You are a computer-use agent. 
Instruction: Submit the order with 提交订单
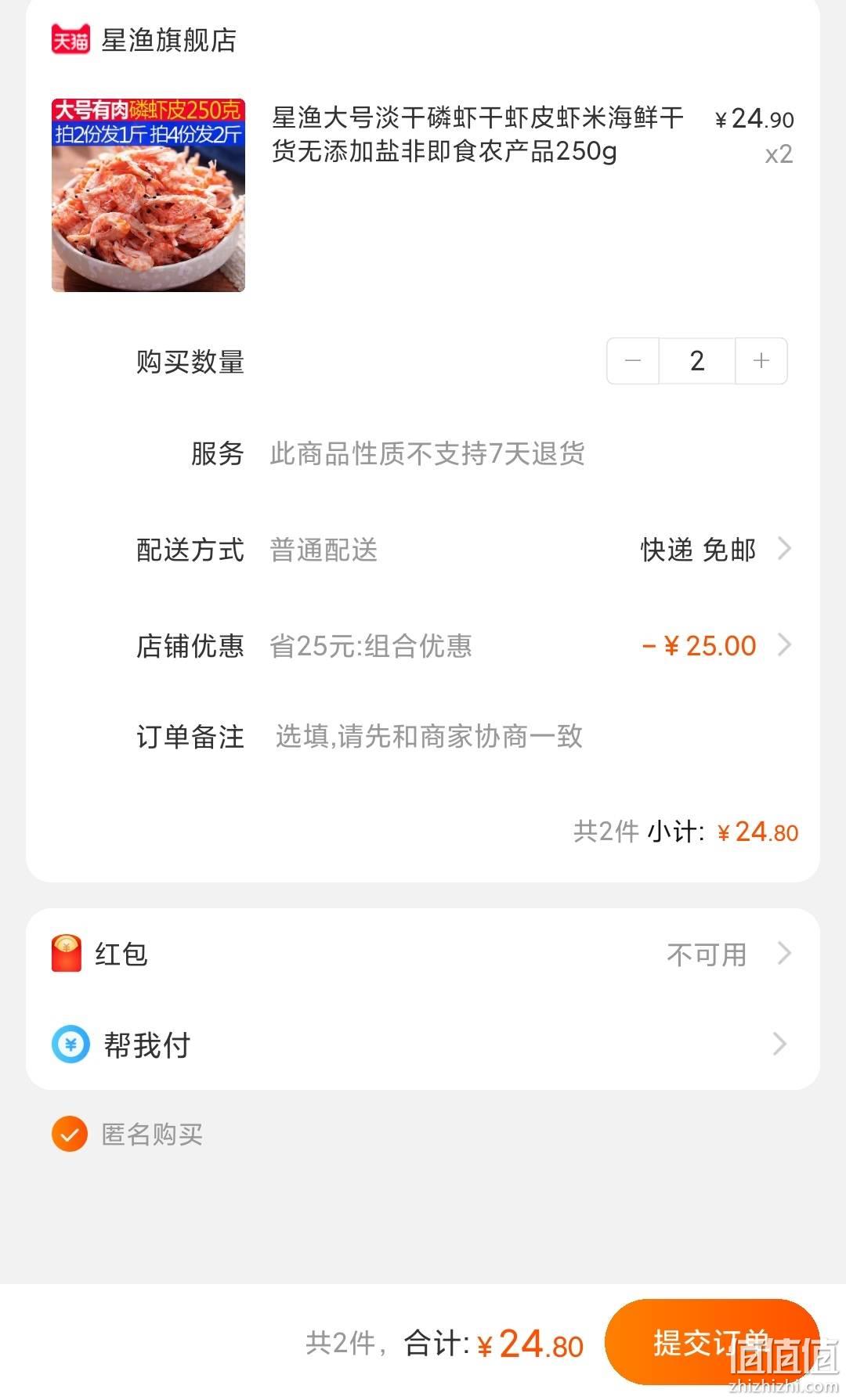[x=712, y=1342]
